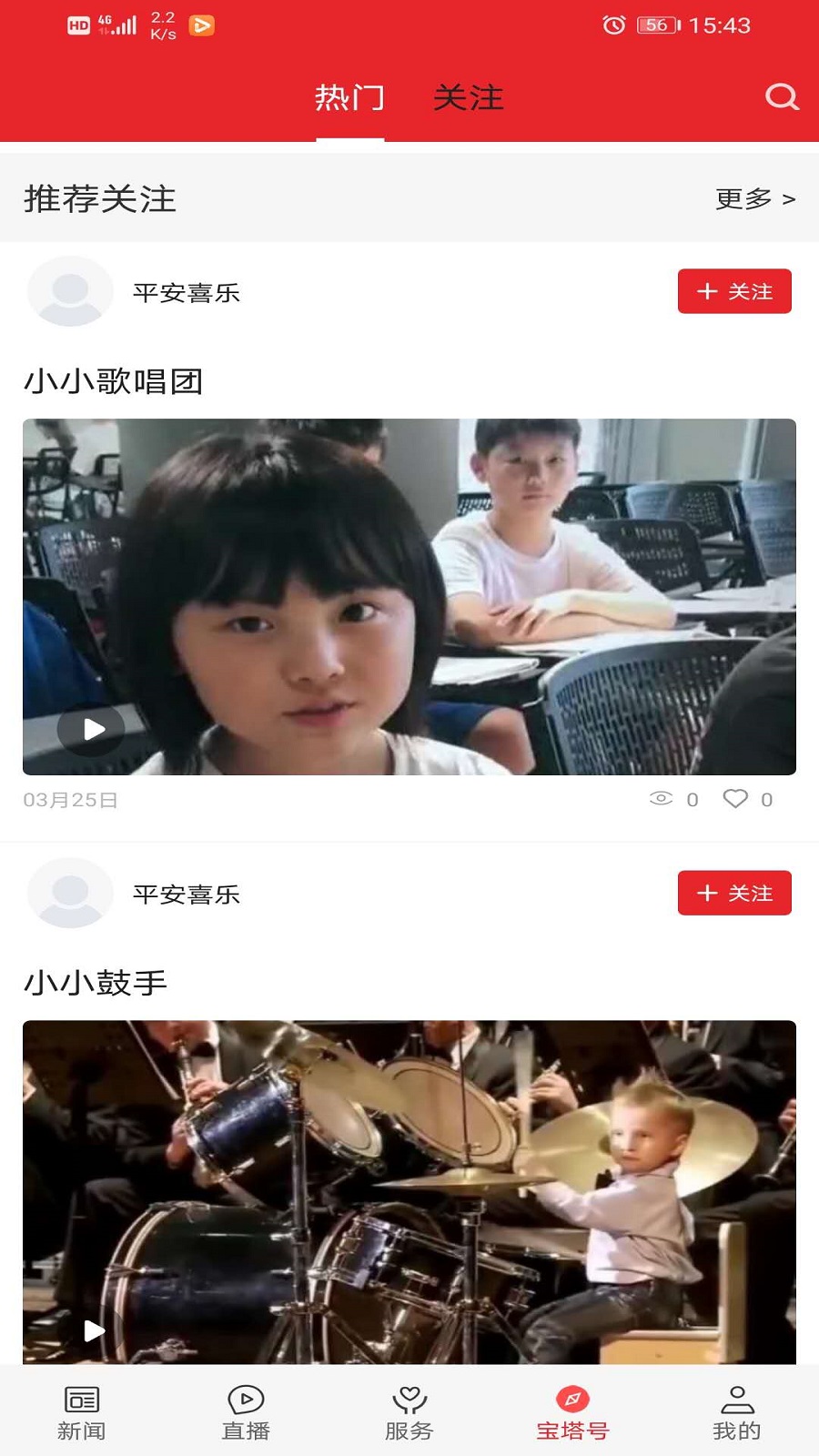Screen dimensions: 819x1456
Task: Open the 直播 tab
Action: click(246, 1412)
